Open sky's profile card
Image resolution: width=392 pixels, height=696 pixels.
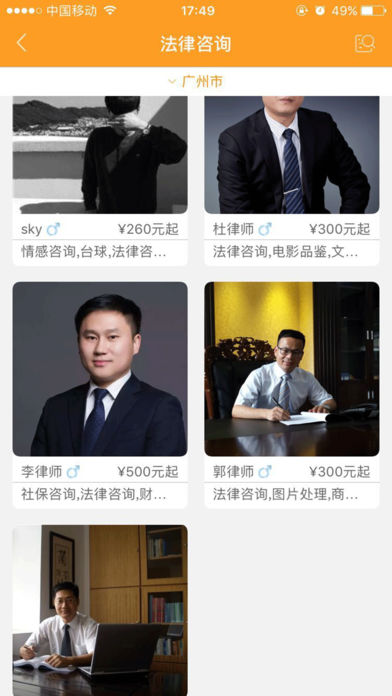pos(100,181)
